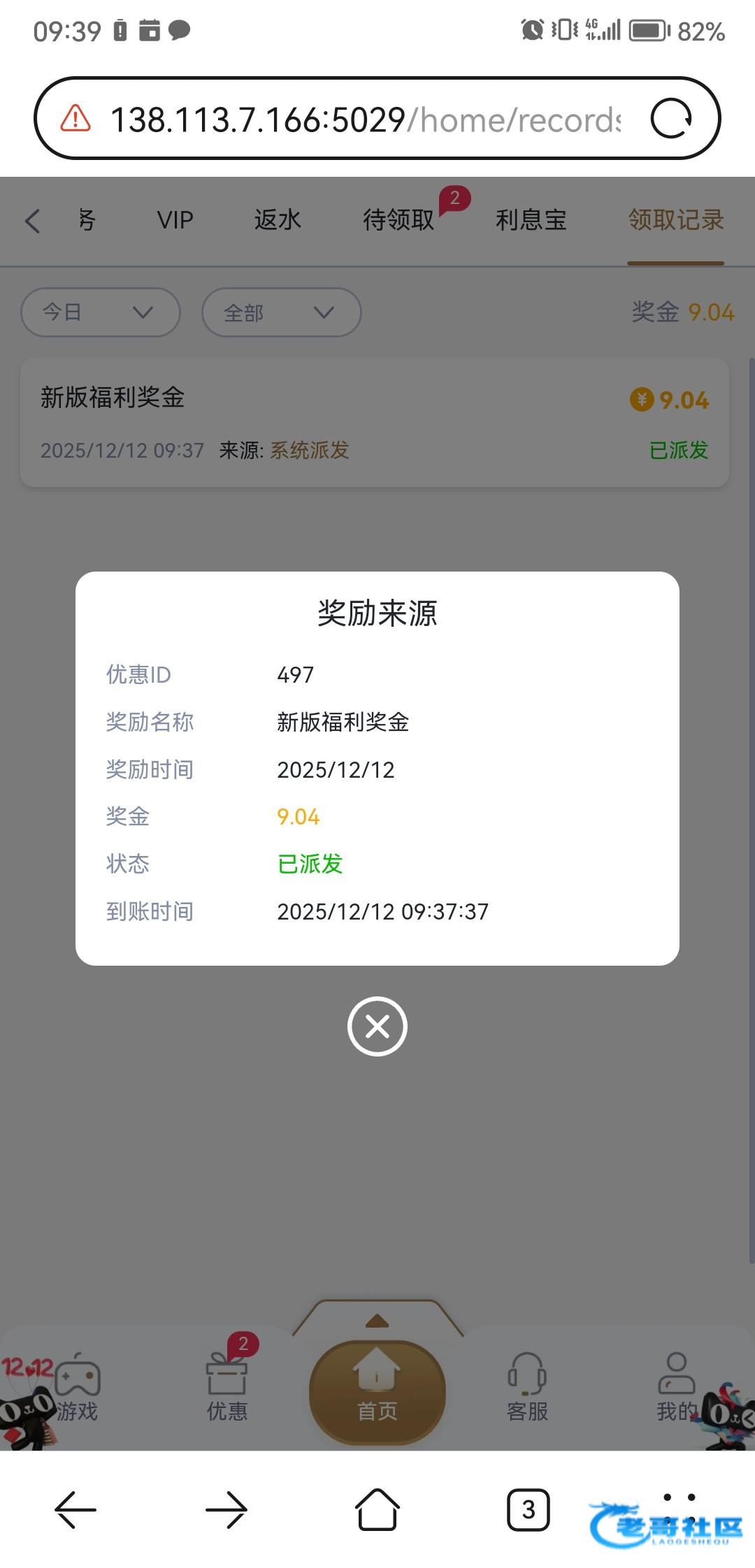Open the 新版福利奖金 record card
Viewport: 755px width, 1568px height.
(x=374, y=422)
